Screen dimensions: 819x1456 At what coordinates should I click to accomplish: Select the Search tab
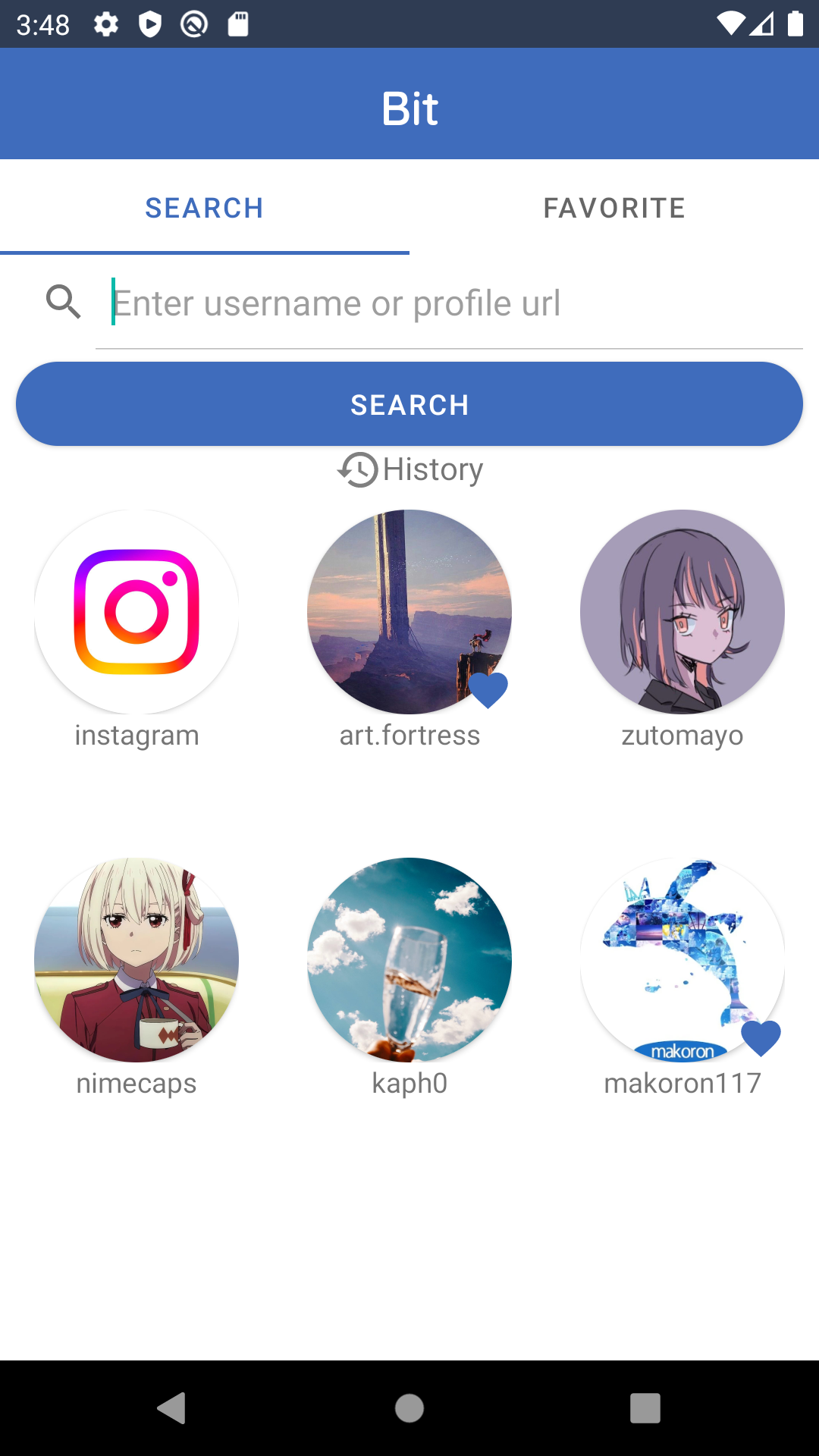pos(205,208)
